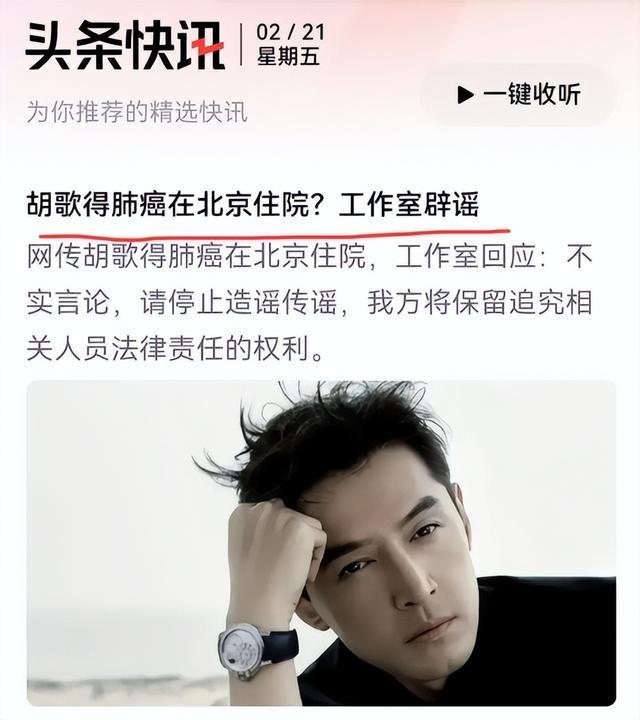The width and height of the screenshot is (640, 720).
Task: Open the 胡歌 工作室辟谣 news headline
Action: (x=254, y=205)
